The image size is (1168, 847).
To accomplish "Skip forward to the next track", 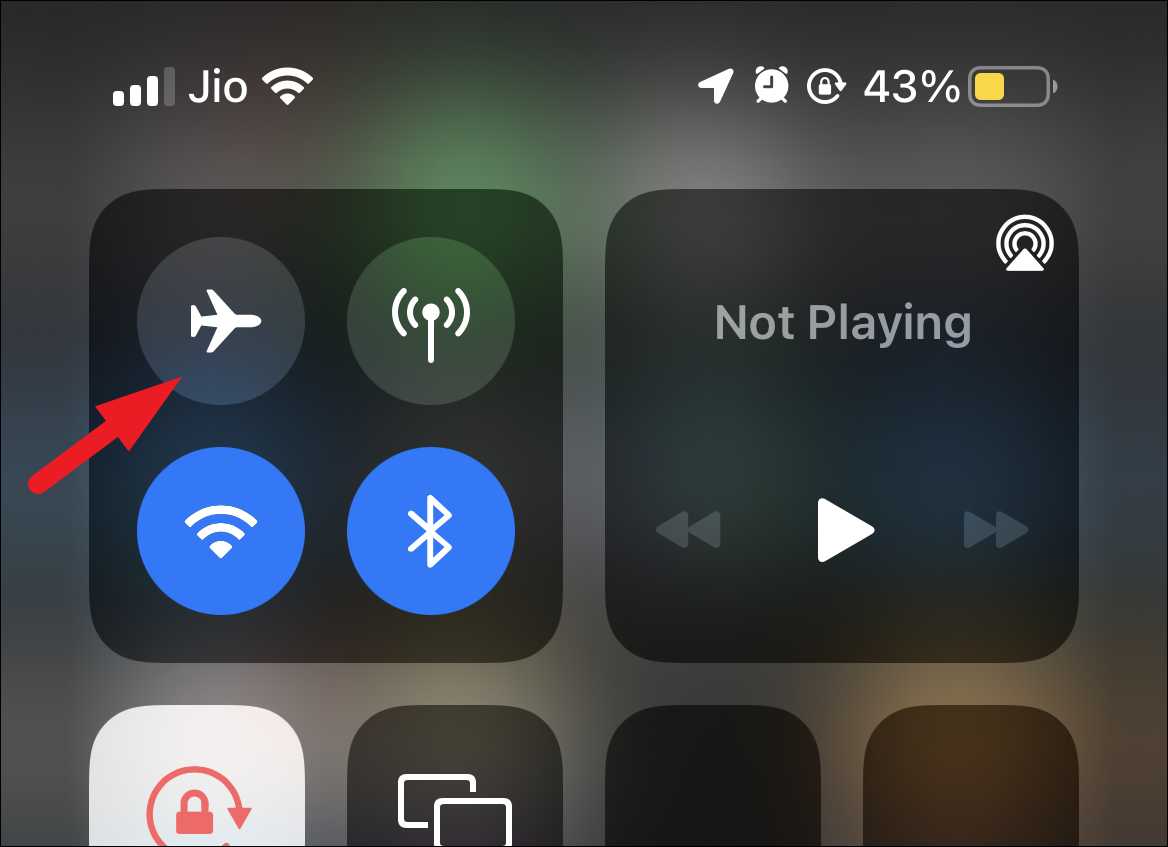I will pos(996,530).
